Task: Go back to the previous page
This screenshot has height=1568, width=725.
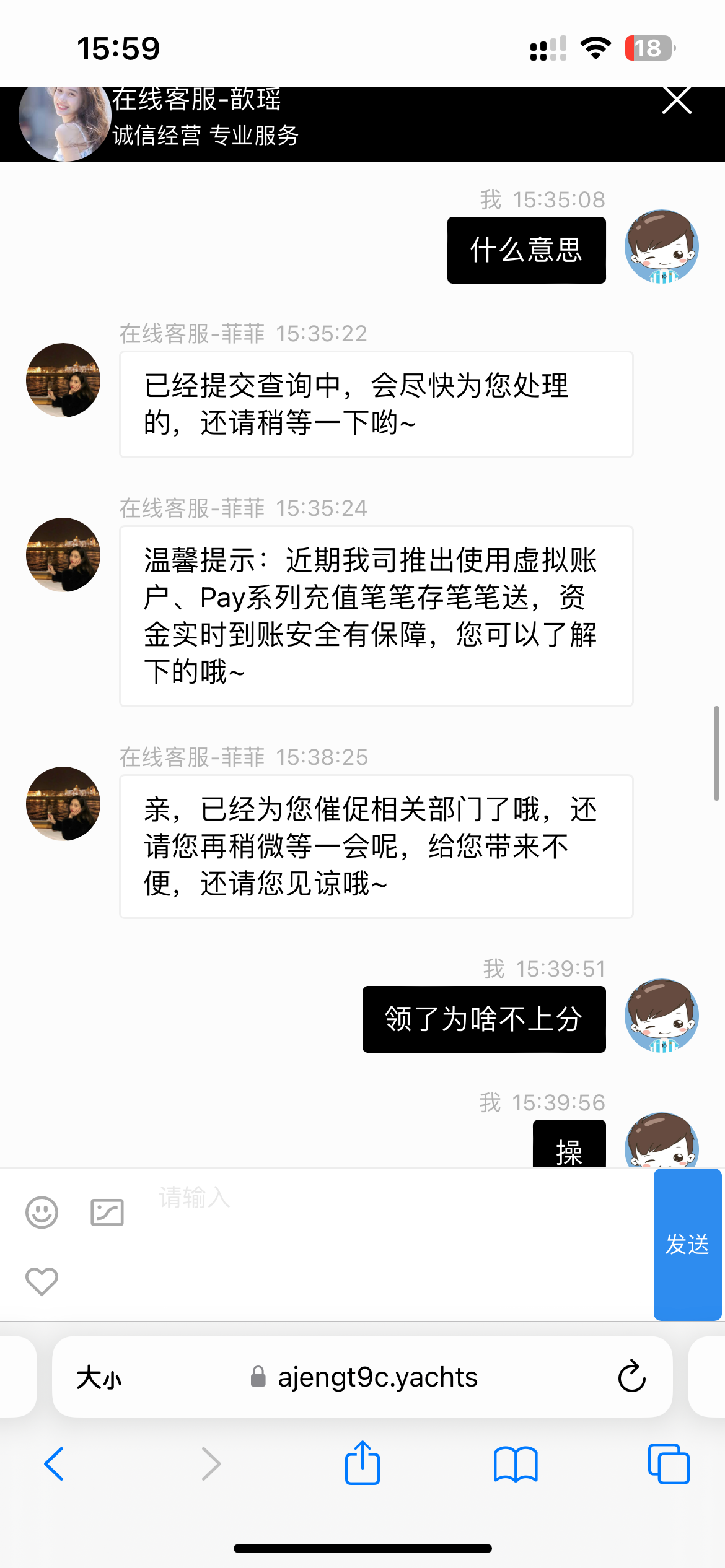Action: click(x=55, y=1464)
